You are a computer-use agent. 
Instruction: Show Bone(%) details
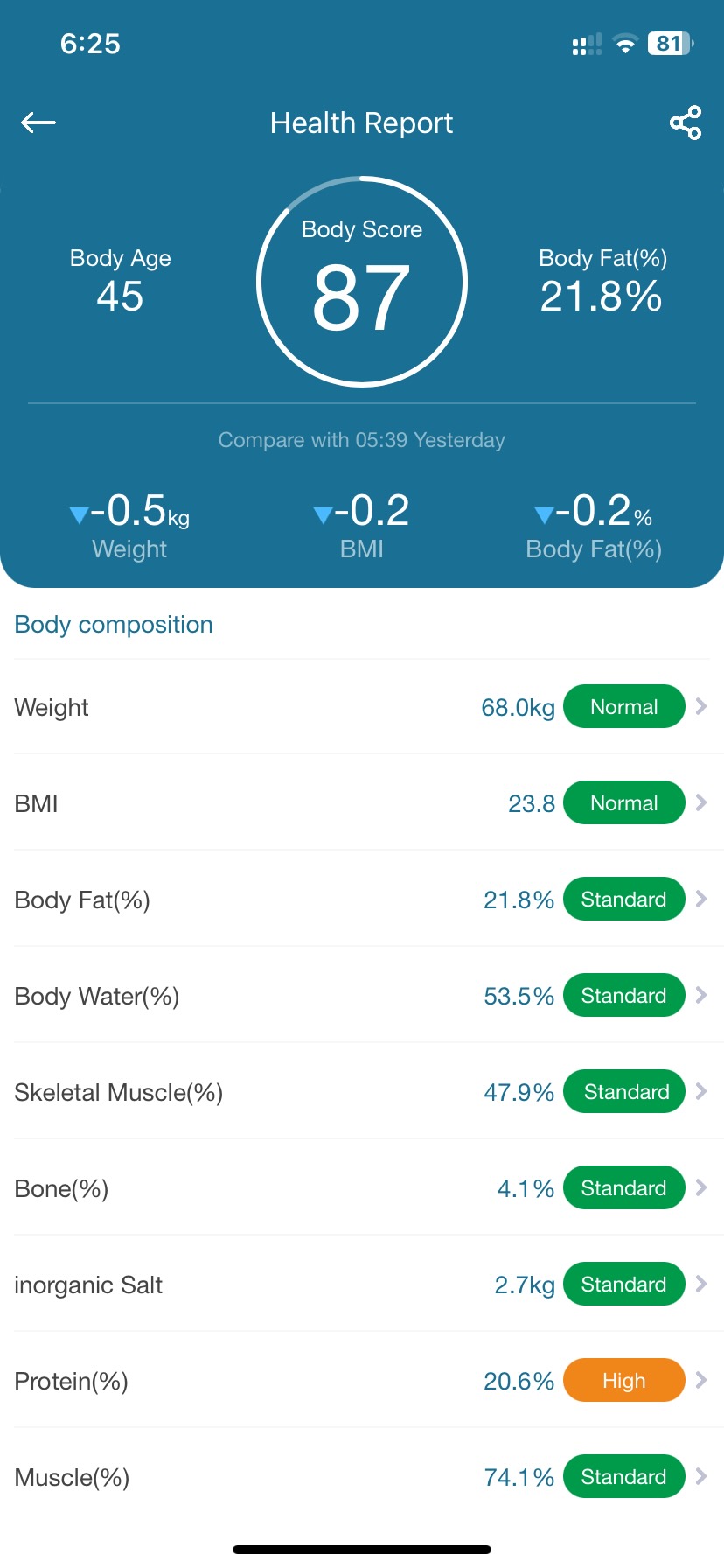tap(362, 1188)
